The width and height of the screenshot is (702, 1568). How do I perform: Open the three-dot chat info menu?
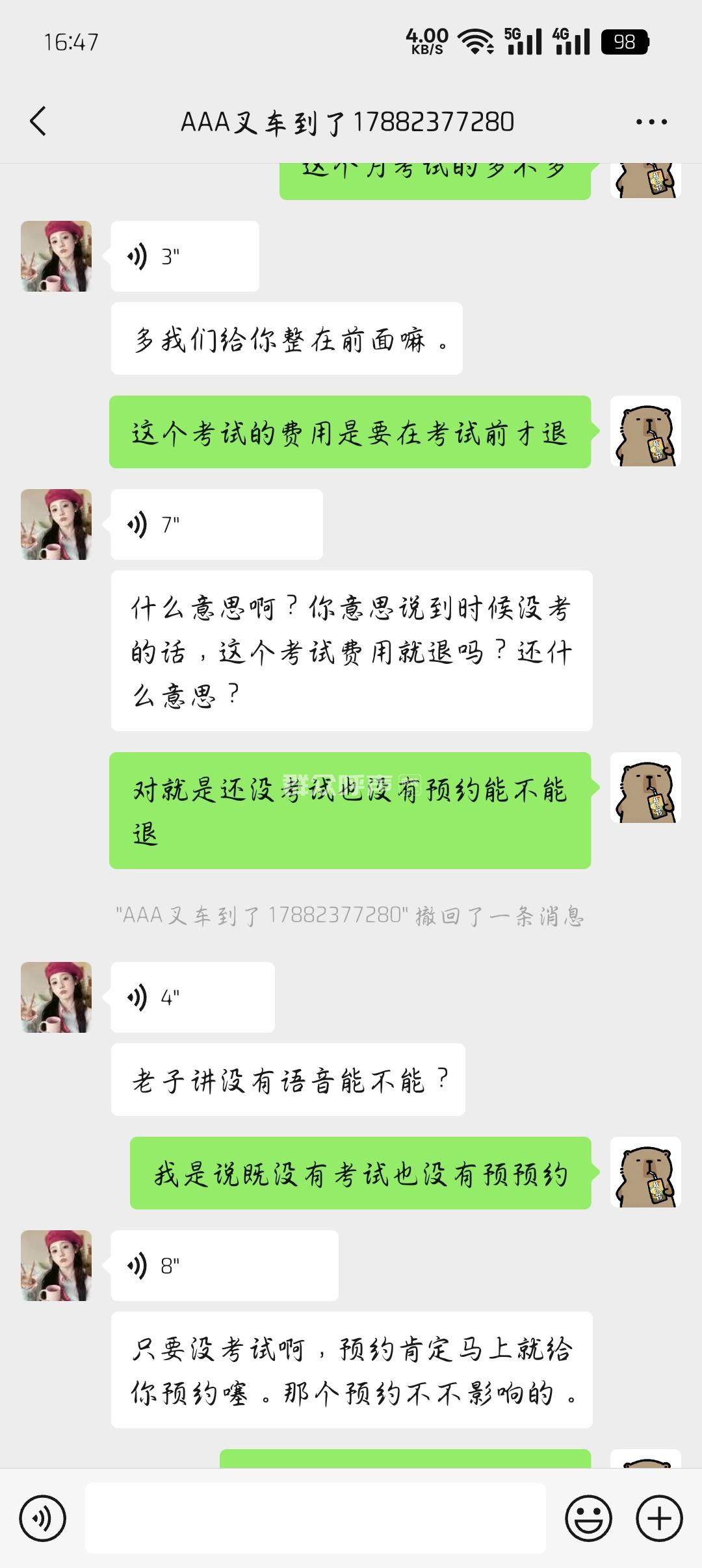pos(651,121)
